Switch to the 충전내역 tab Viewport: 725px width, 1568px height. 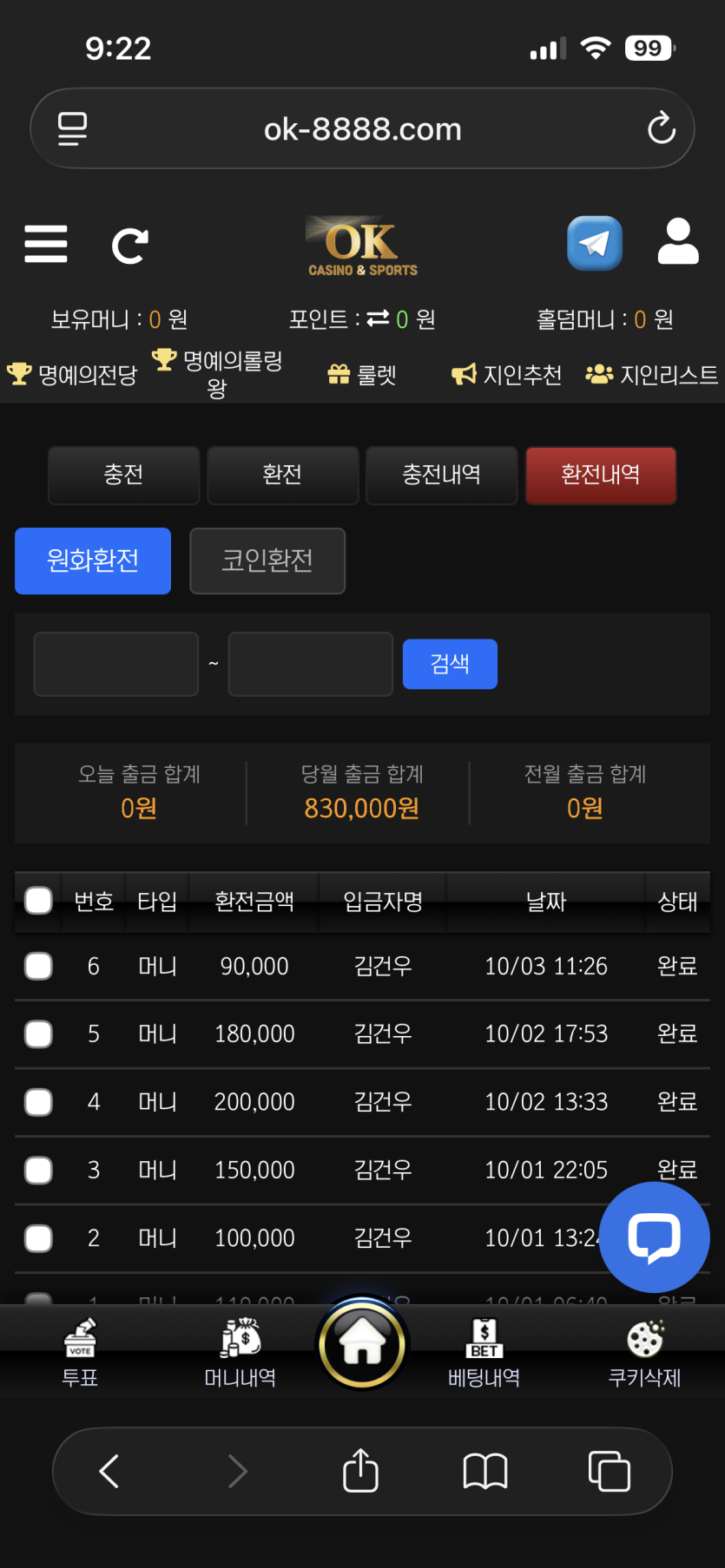click(441, 475)
